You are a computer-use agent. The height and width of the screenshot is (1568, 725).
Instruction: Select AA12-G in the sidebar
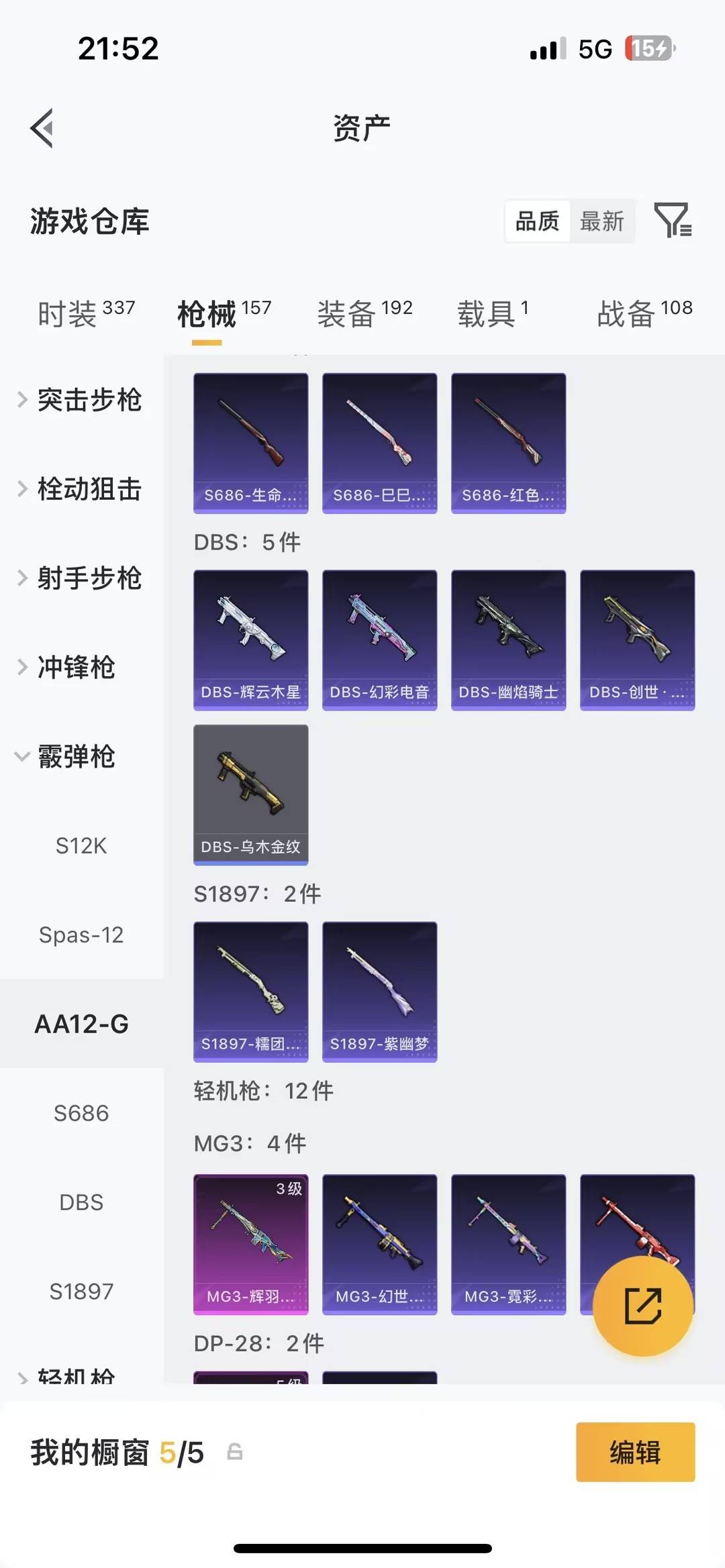coord(82,1024)
